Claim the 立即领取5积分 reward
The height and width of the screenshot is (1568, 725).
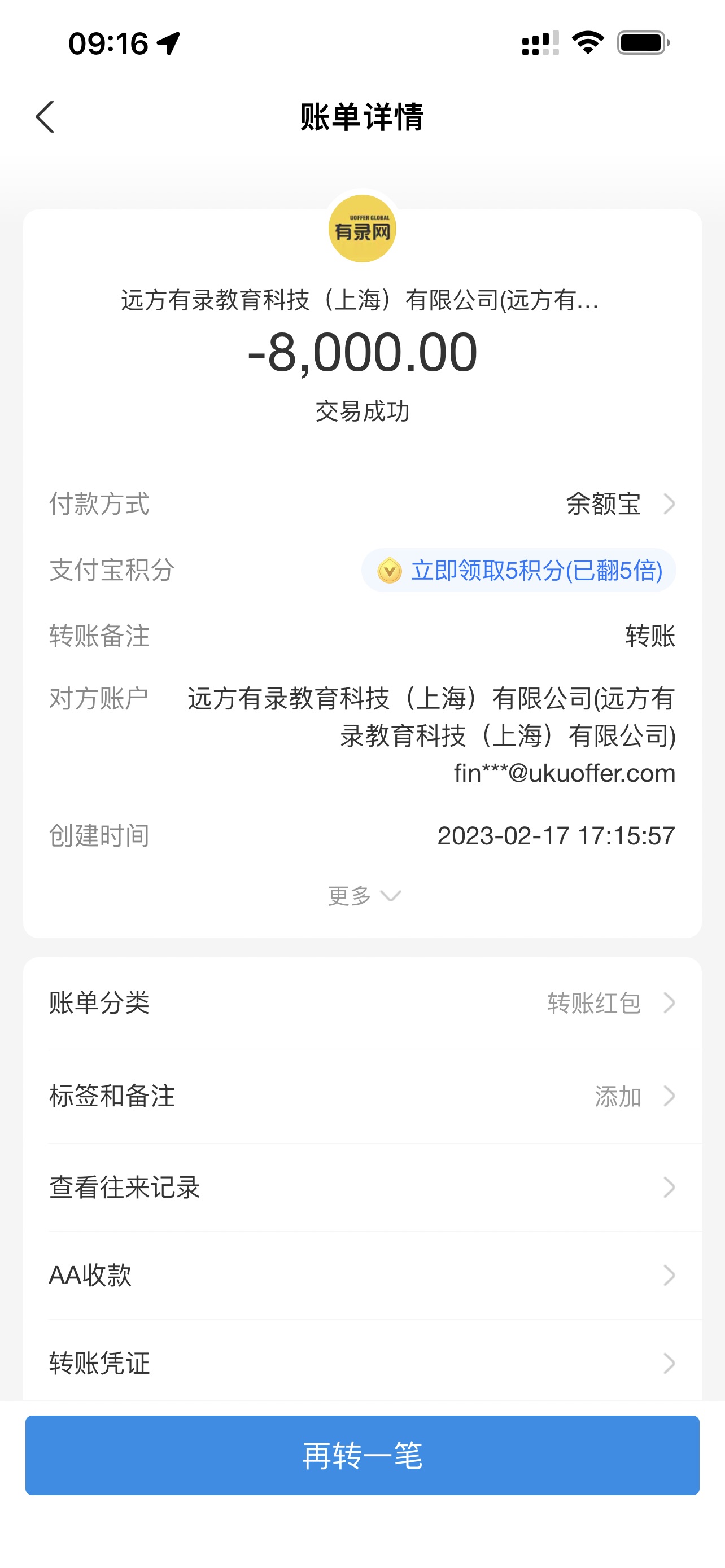click(x=519, y=570)
